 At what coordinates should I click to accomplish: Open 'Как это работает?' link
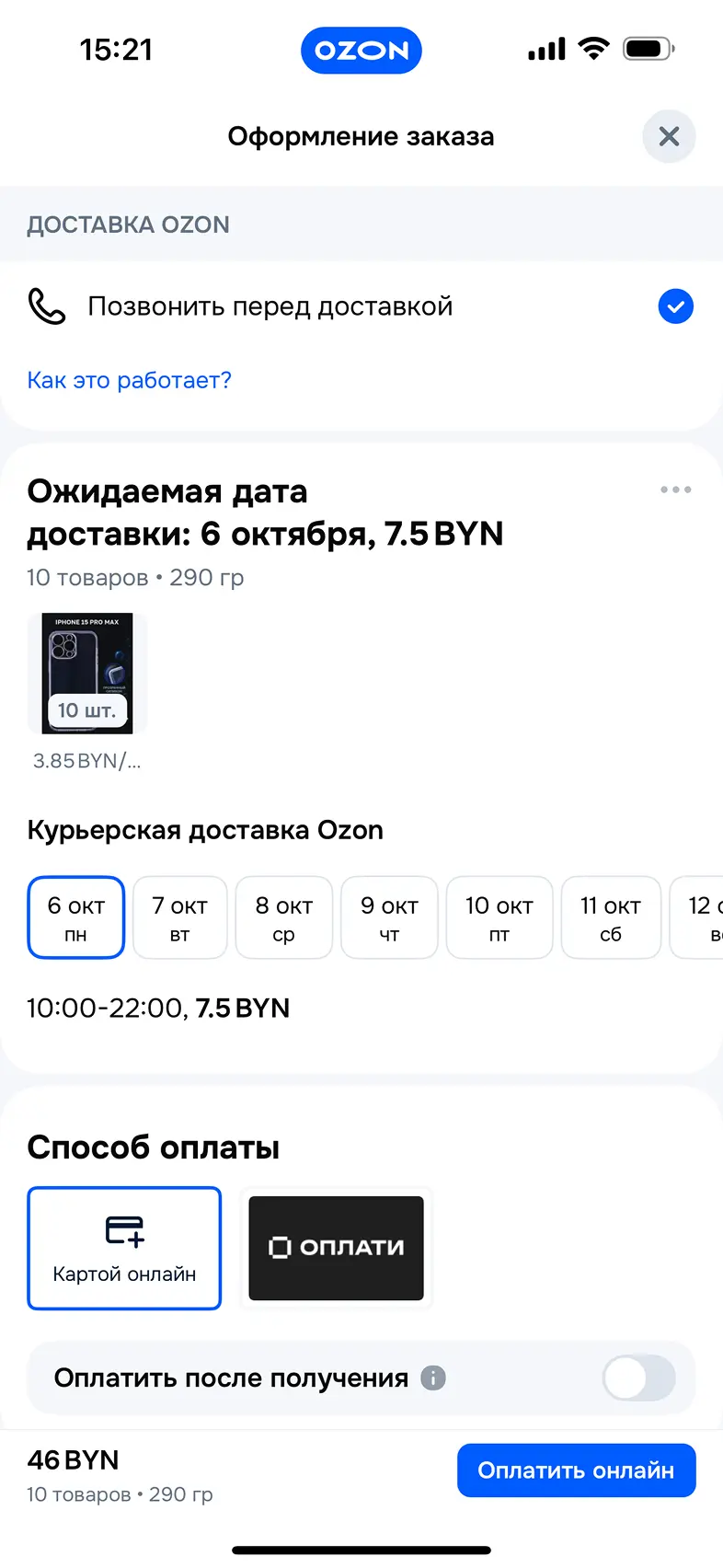[129, 380]
